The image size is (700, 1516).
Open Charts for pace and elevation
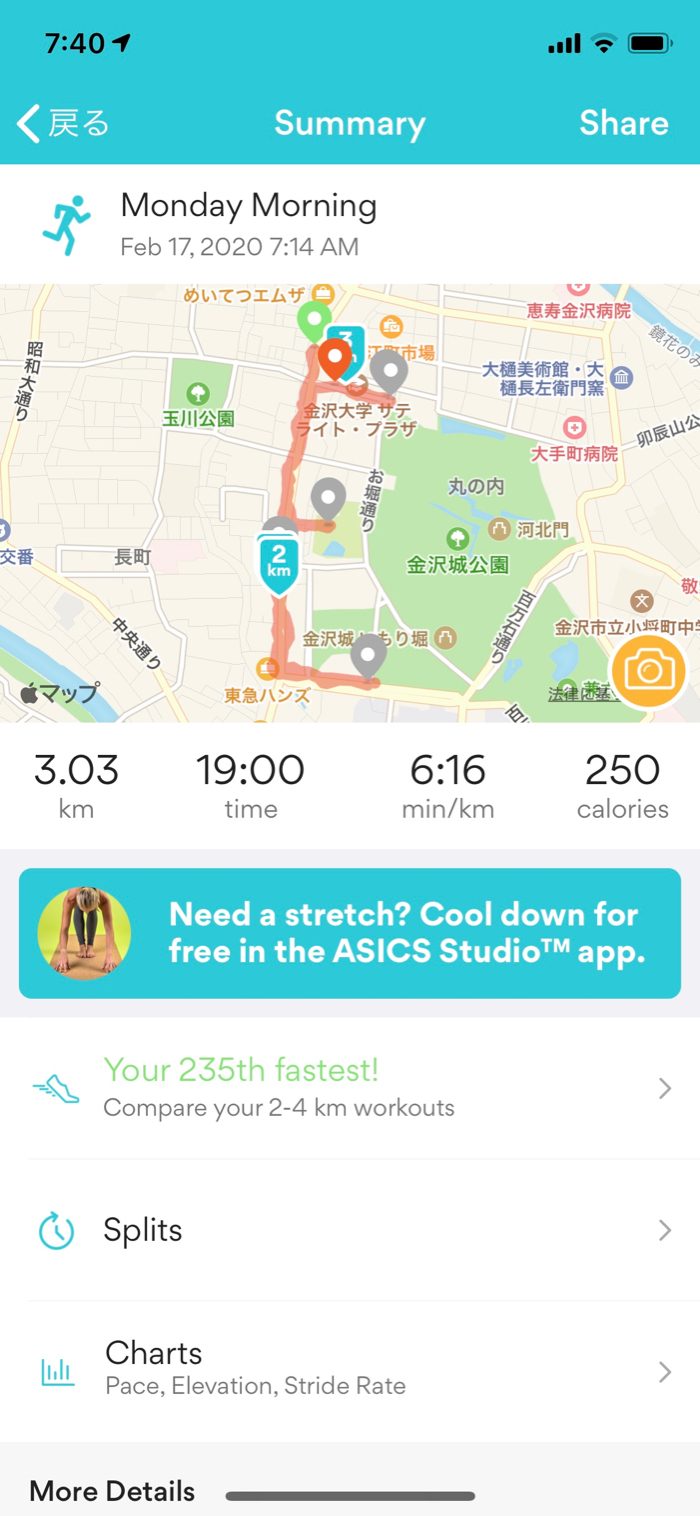pos(350,1370)
